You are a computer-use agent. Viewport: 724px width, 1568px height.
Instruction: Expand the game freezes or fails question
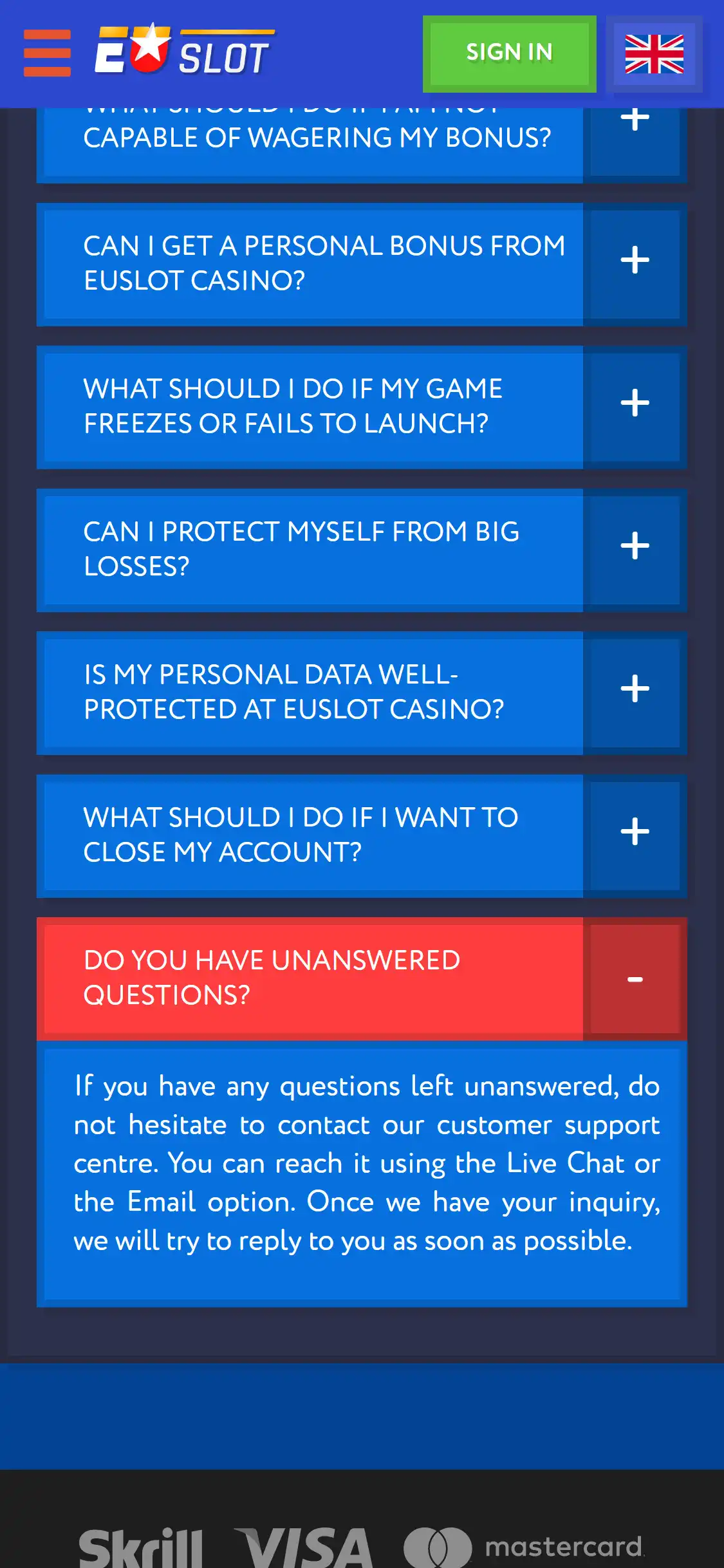click(634, 404)
